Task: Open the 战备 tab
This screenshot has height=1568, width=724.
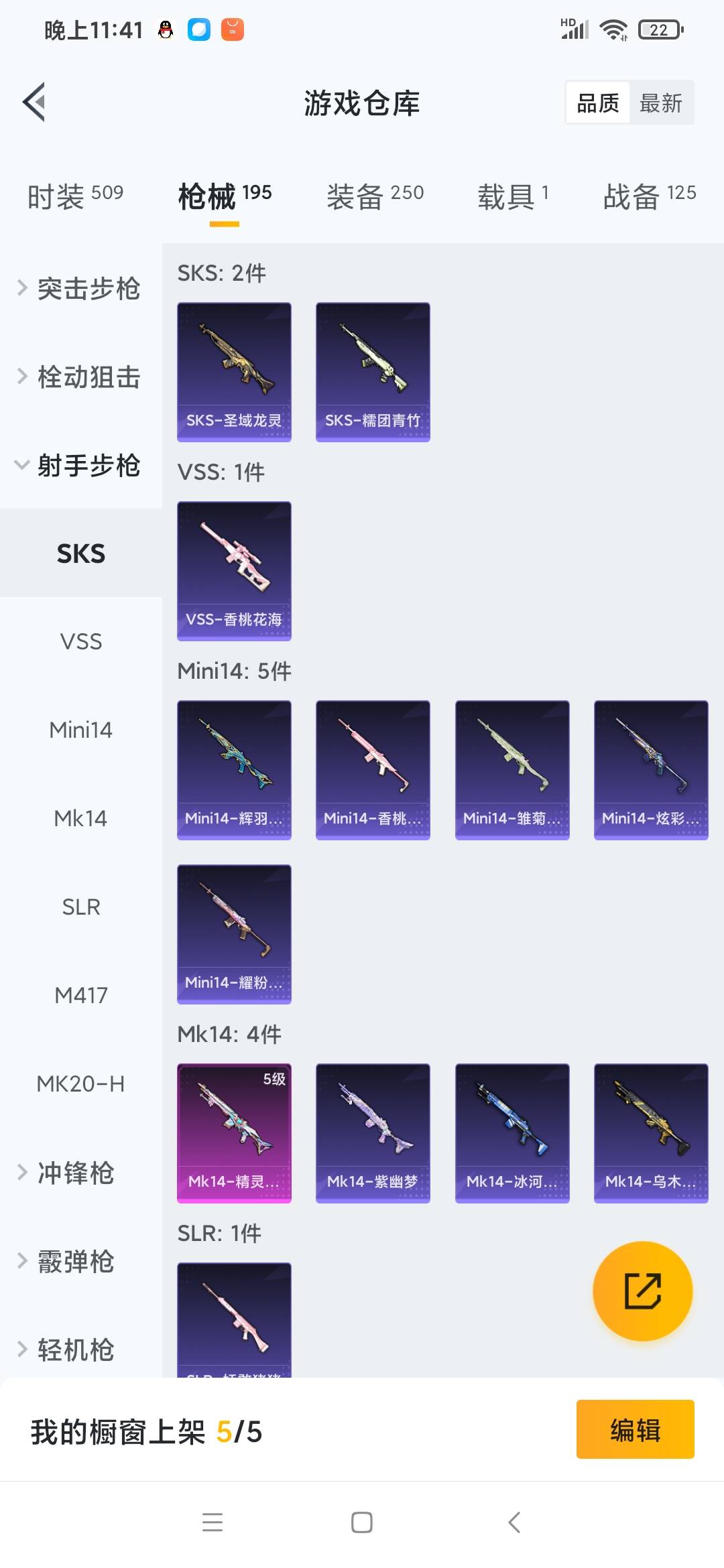Action: [649, 196]
